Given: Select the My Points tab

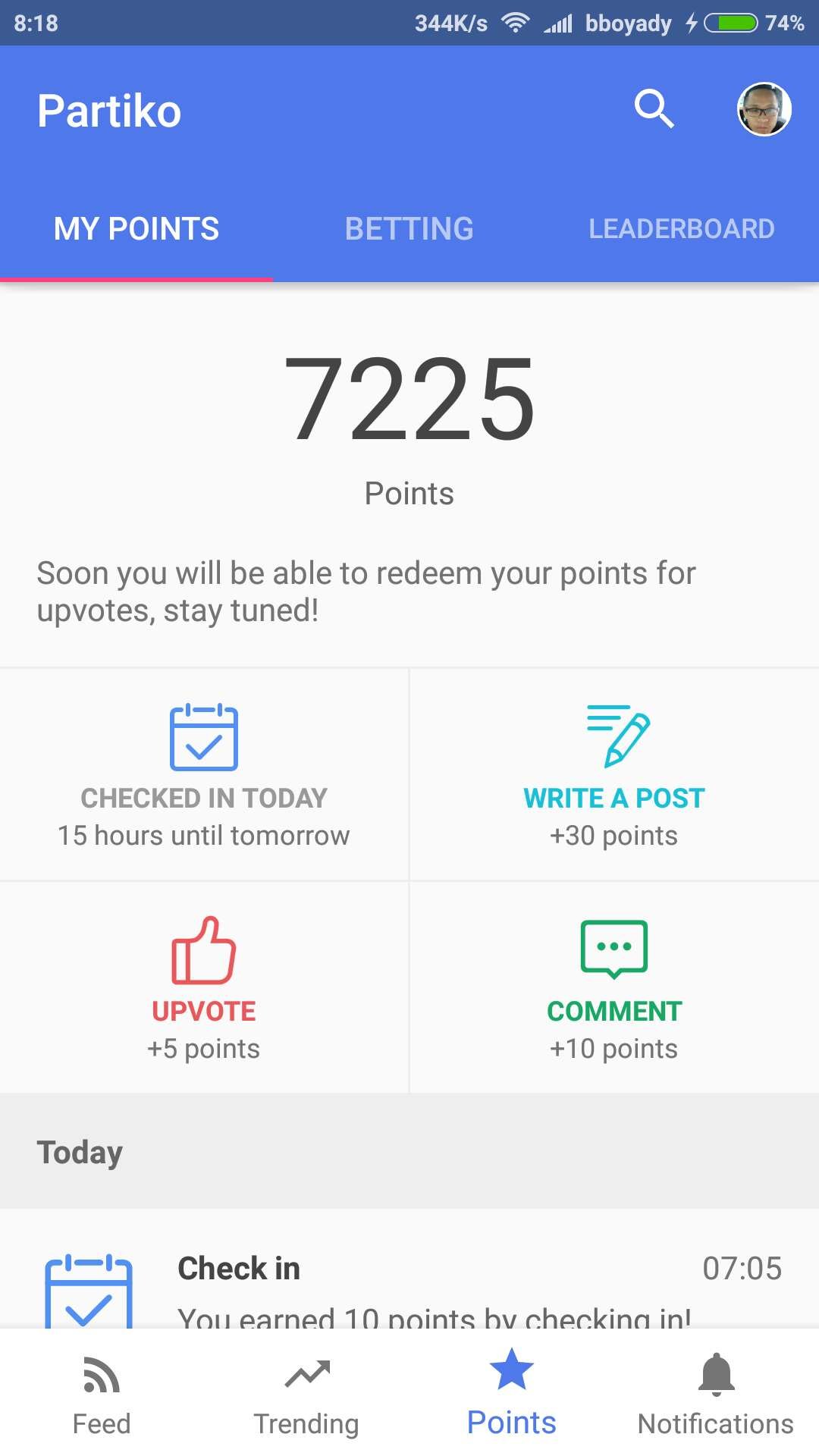Looking at the screenshot, I should tap(136, 228).
